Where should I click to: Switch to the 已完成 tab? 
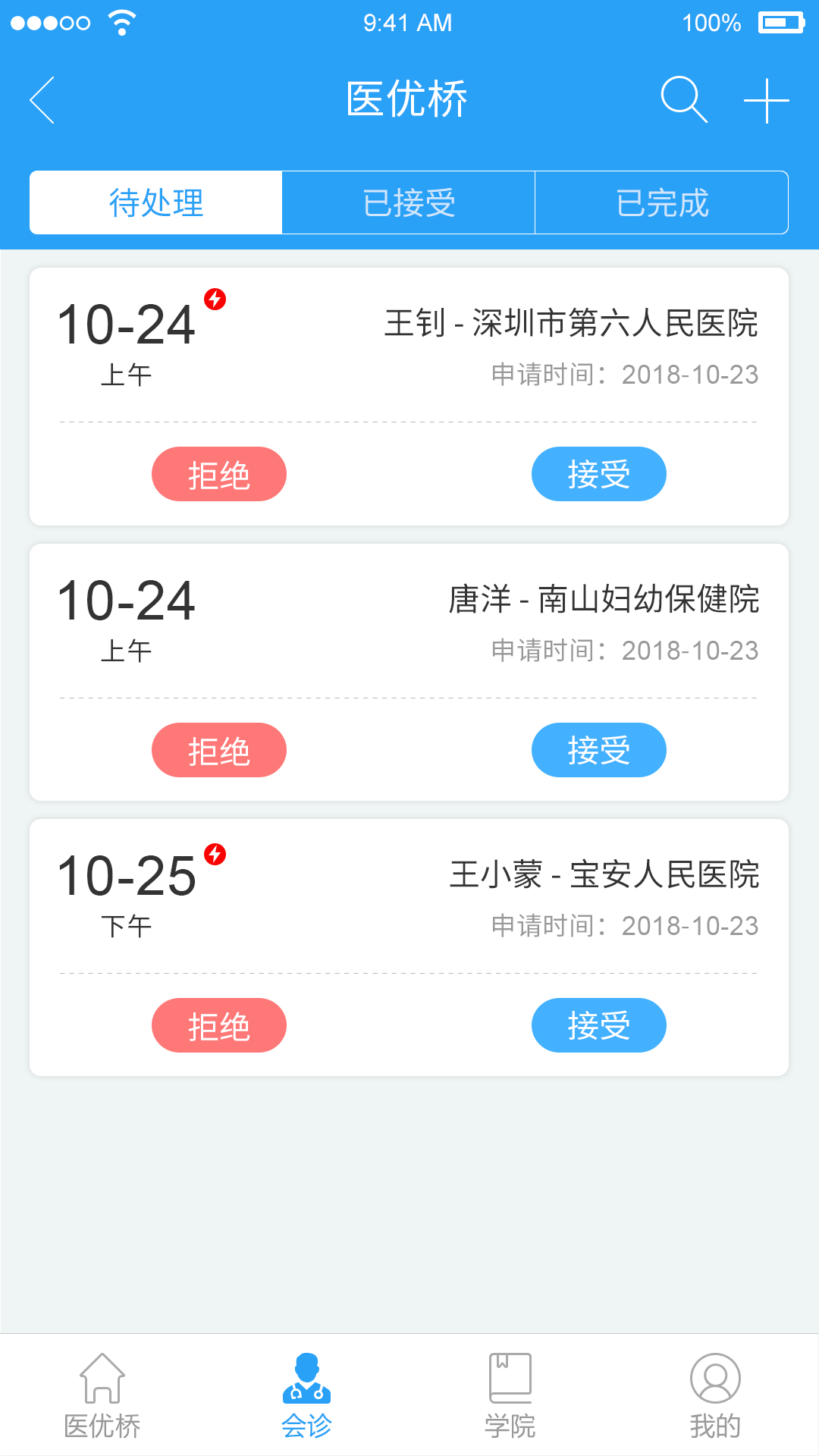click(x=662, y=202)
